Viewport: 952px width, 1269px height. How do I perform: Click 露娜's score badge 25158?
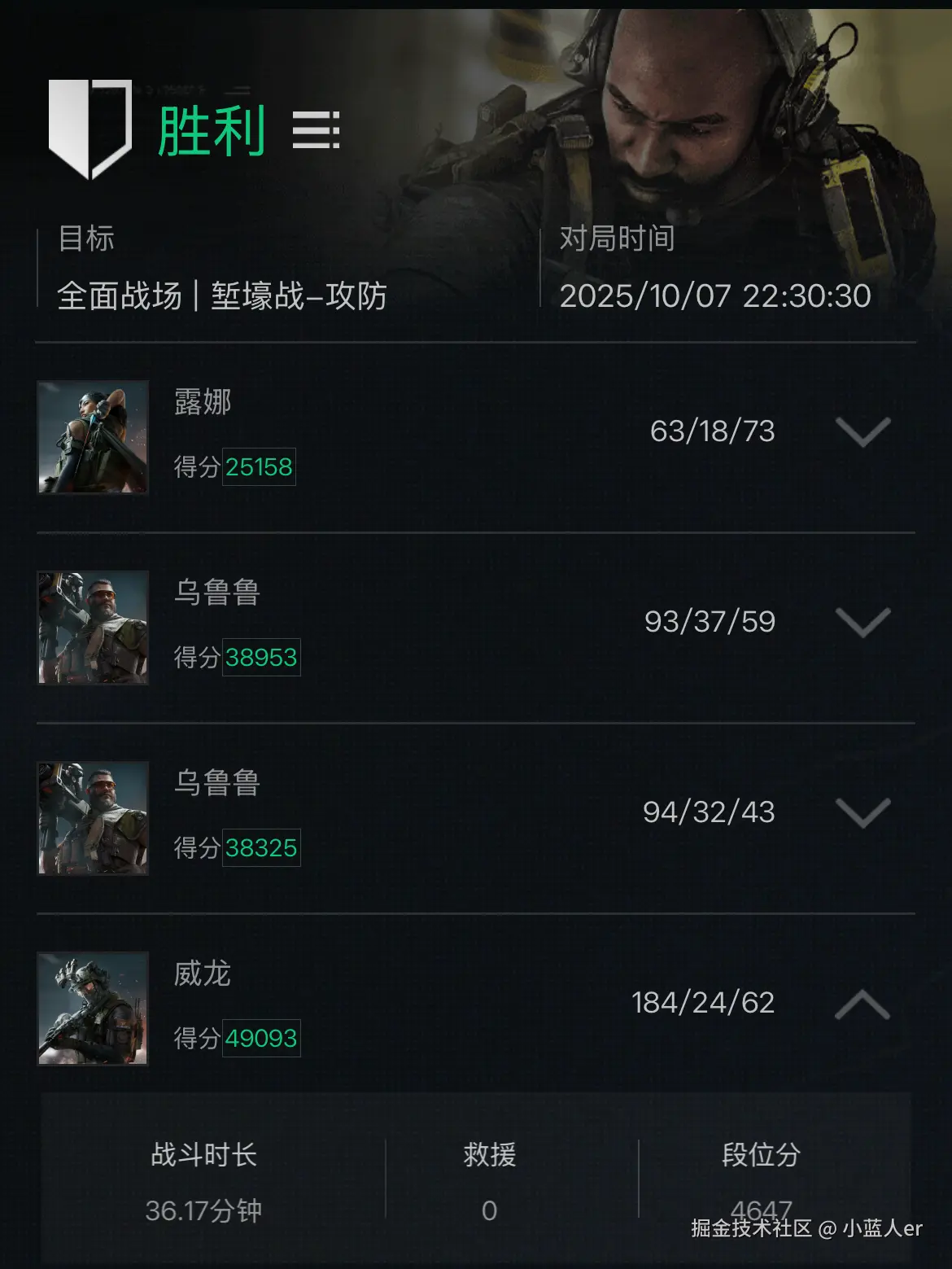click(x=258, y=466)
